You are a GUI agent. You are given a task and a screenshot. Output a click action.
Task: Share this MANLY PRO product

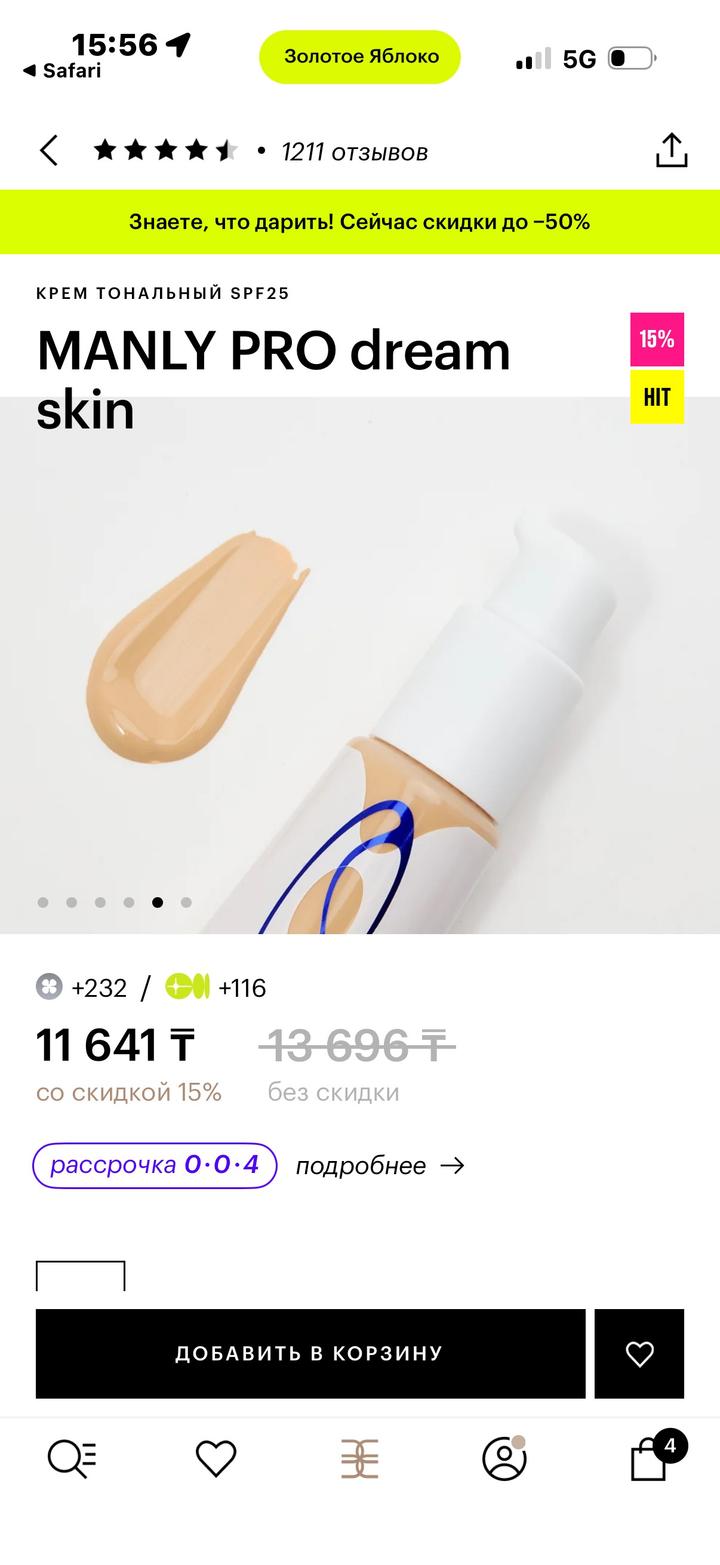tap(671, 151)
